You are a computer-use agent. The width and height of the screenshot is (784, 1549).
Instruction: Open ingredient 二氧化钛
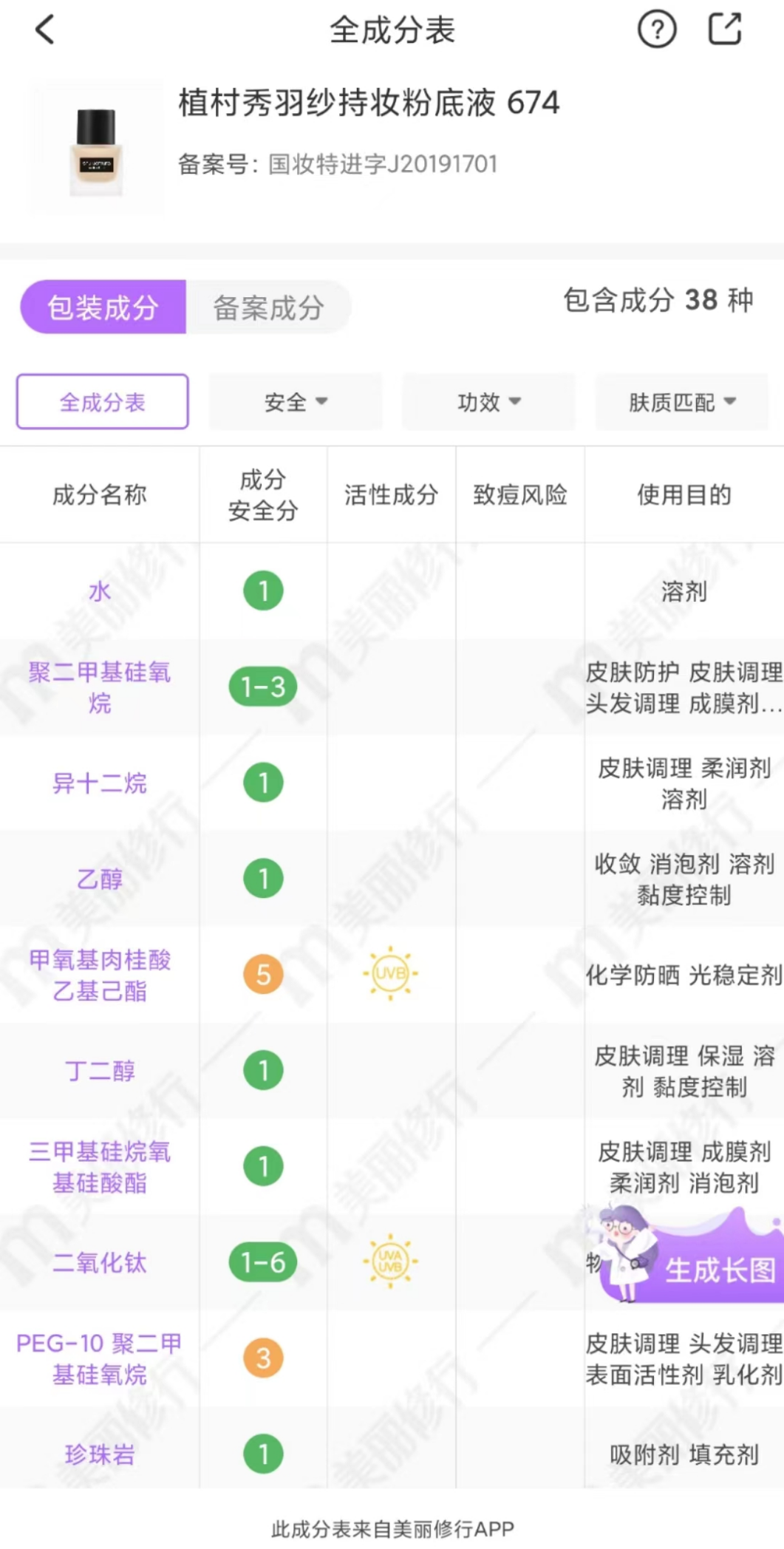(100, 1262)
